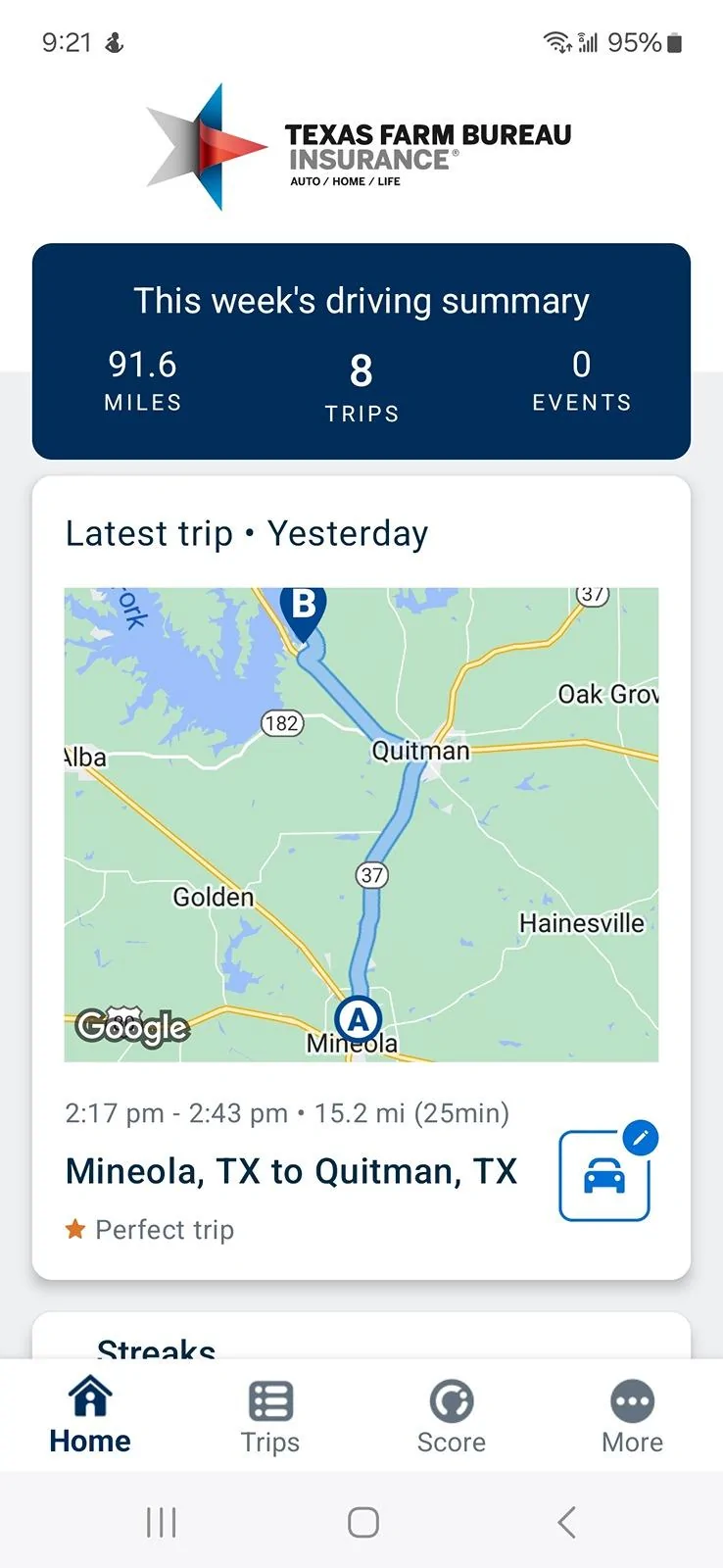This screenshot has height=1568, width=723.
Task: Switch to the Score tab
Action: (x=451, y=1416)
